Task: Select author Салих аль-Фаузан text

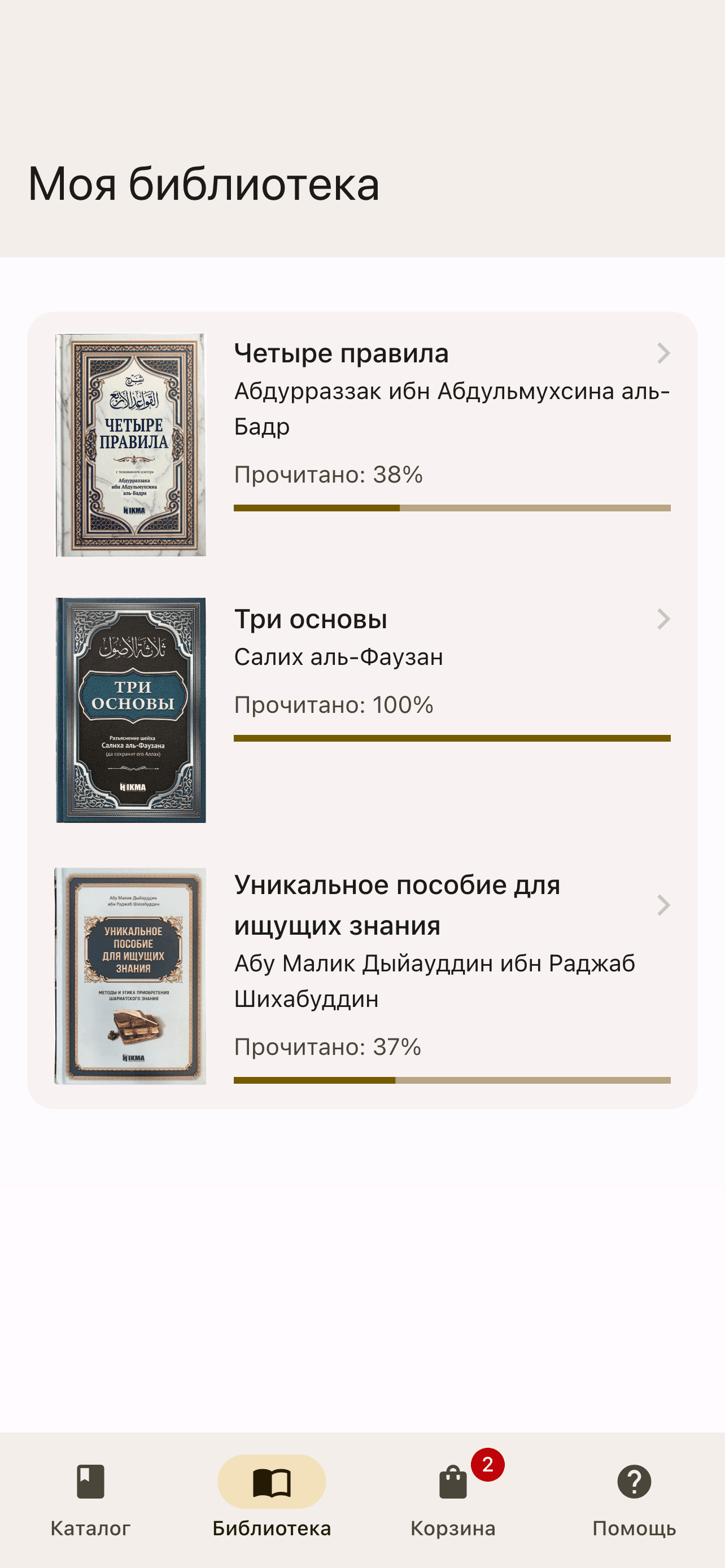Action: (339, 657)
